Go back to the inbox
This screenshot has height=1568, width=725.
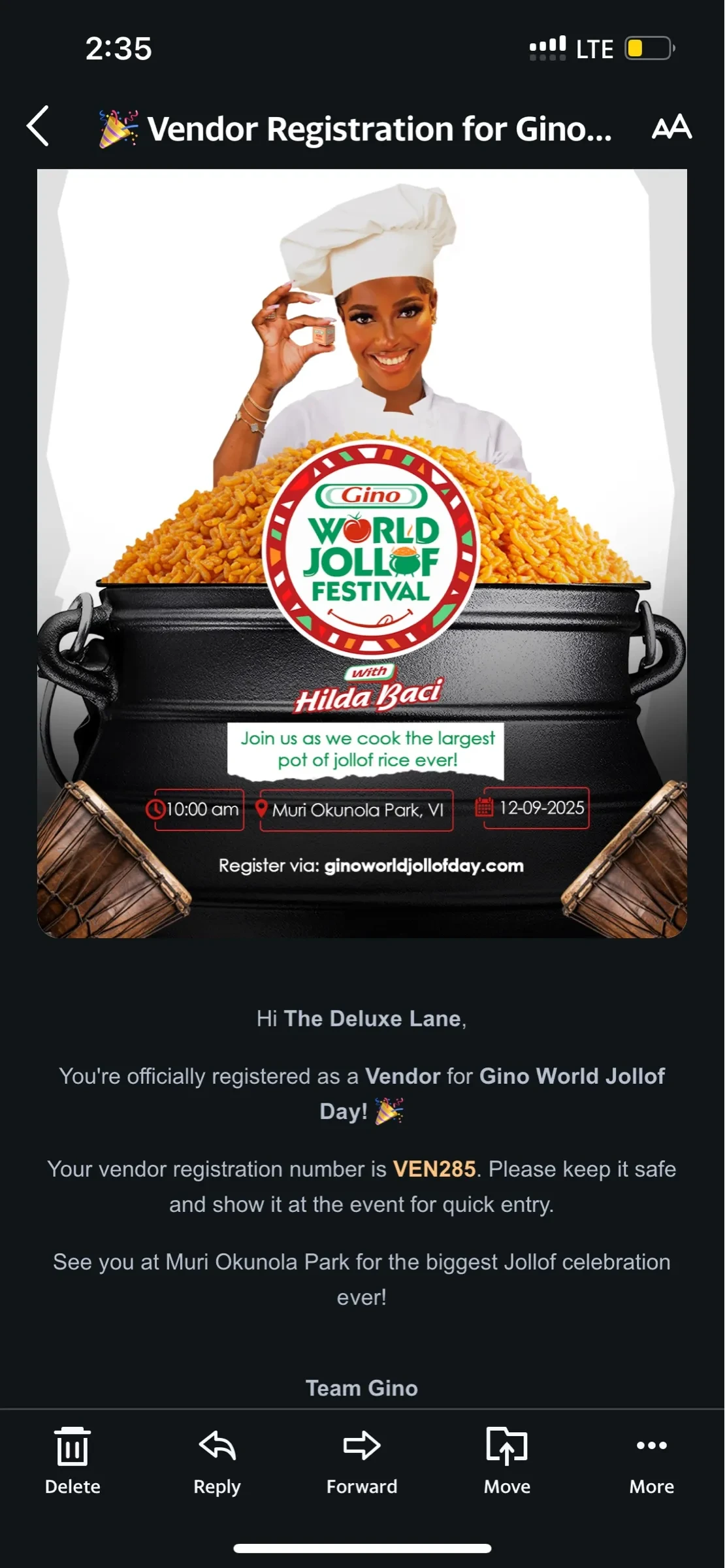tap(38, 126)
